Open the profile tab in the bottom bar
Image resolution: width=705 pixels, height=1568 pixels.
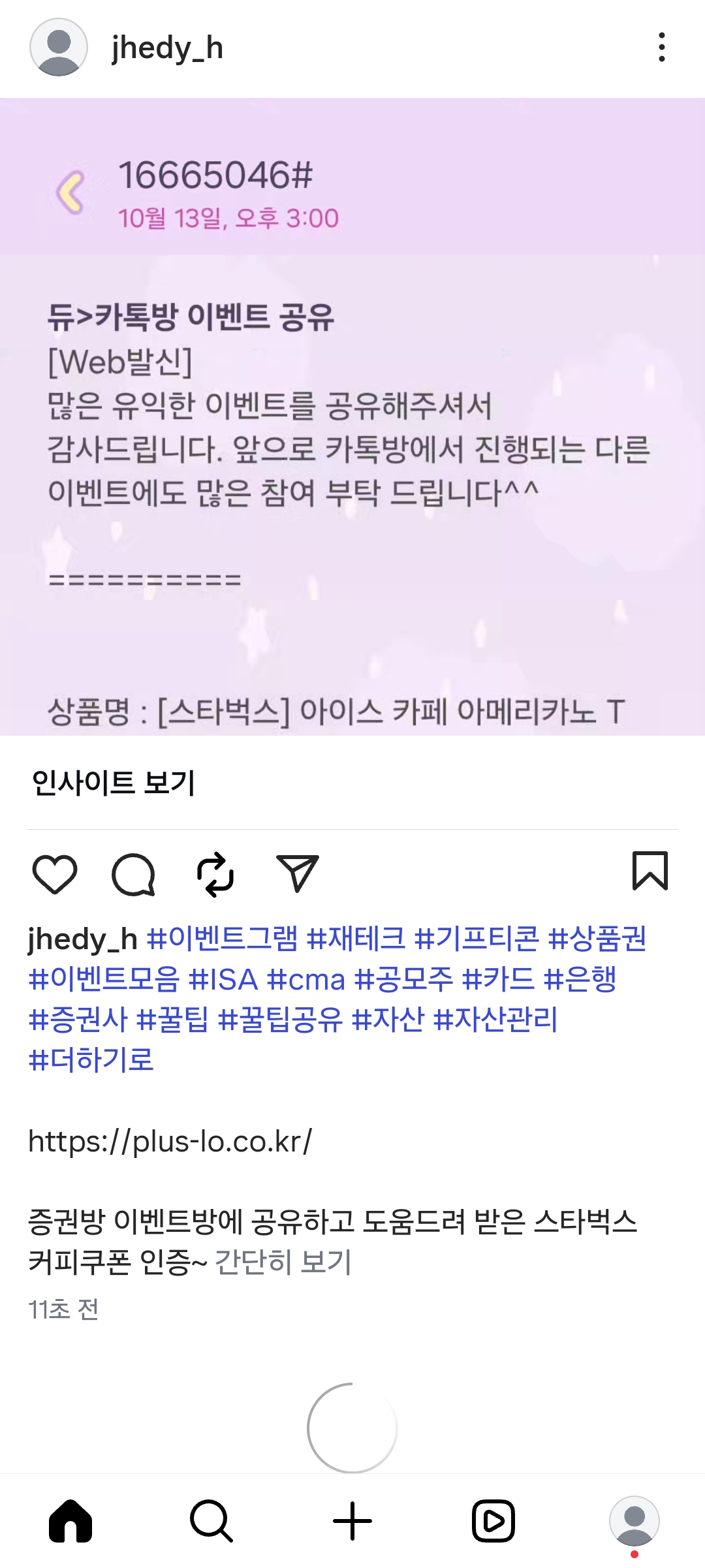pos(634,1521)
